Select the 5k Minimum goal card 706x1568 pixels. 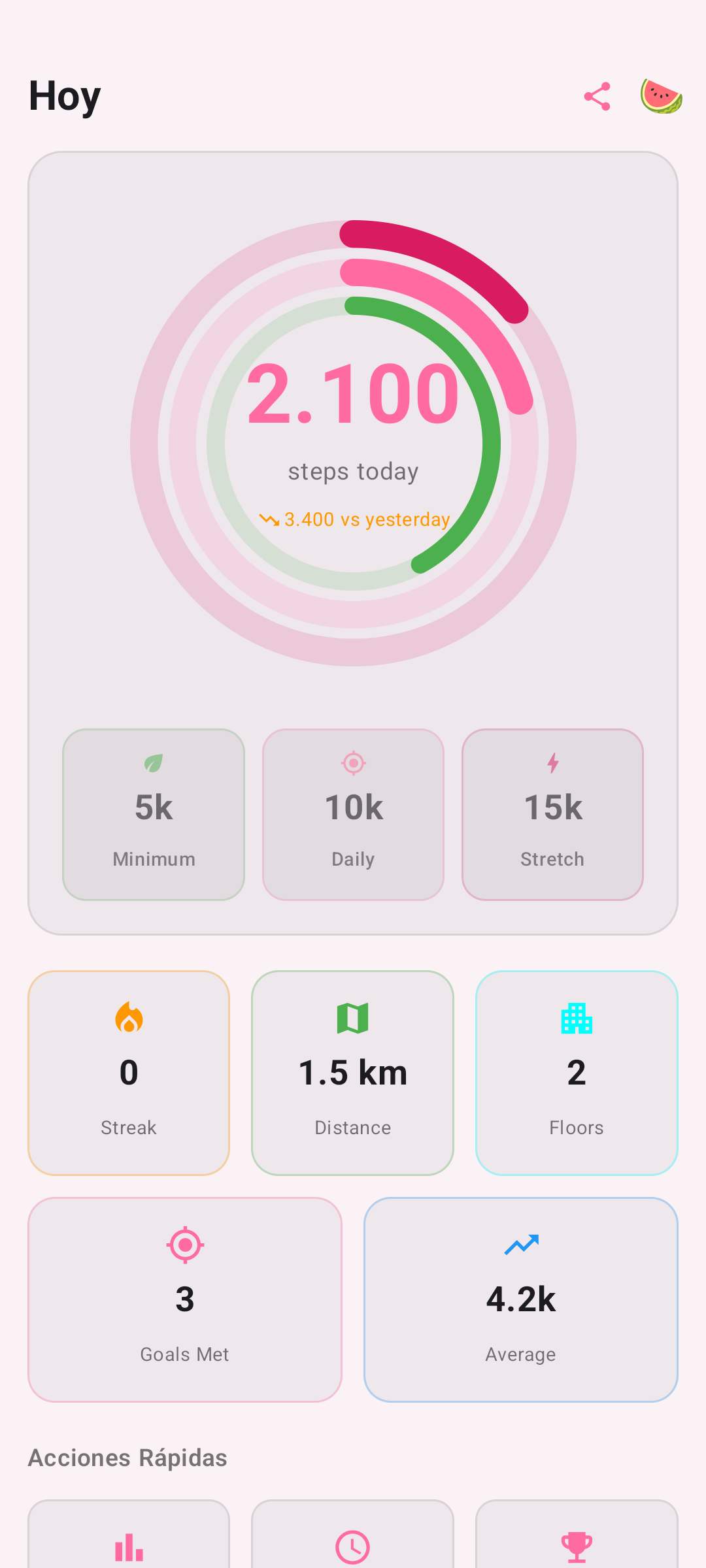(x=154, y=814)
